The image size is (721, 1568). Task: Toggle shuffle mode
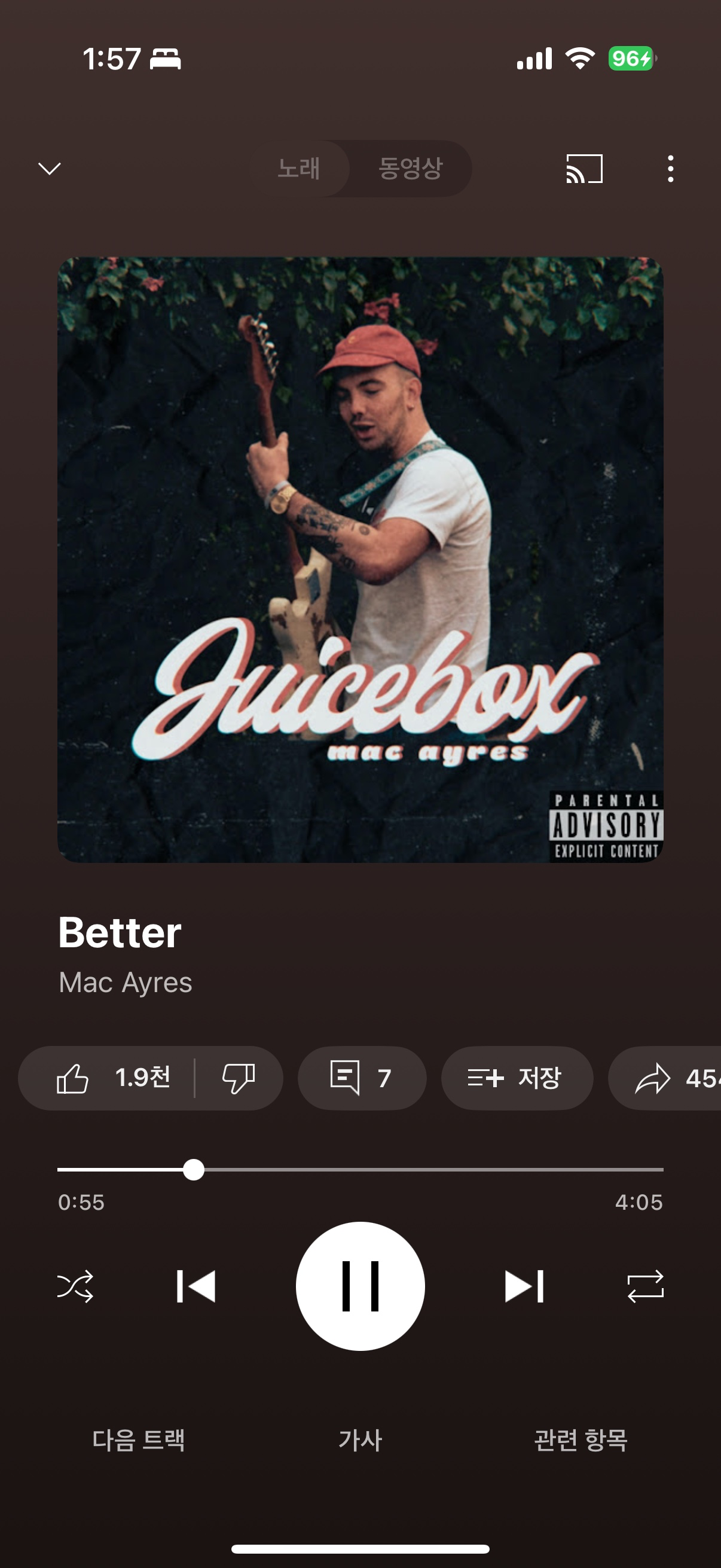75,1286
